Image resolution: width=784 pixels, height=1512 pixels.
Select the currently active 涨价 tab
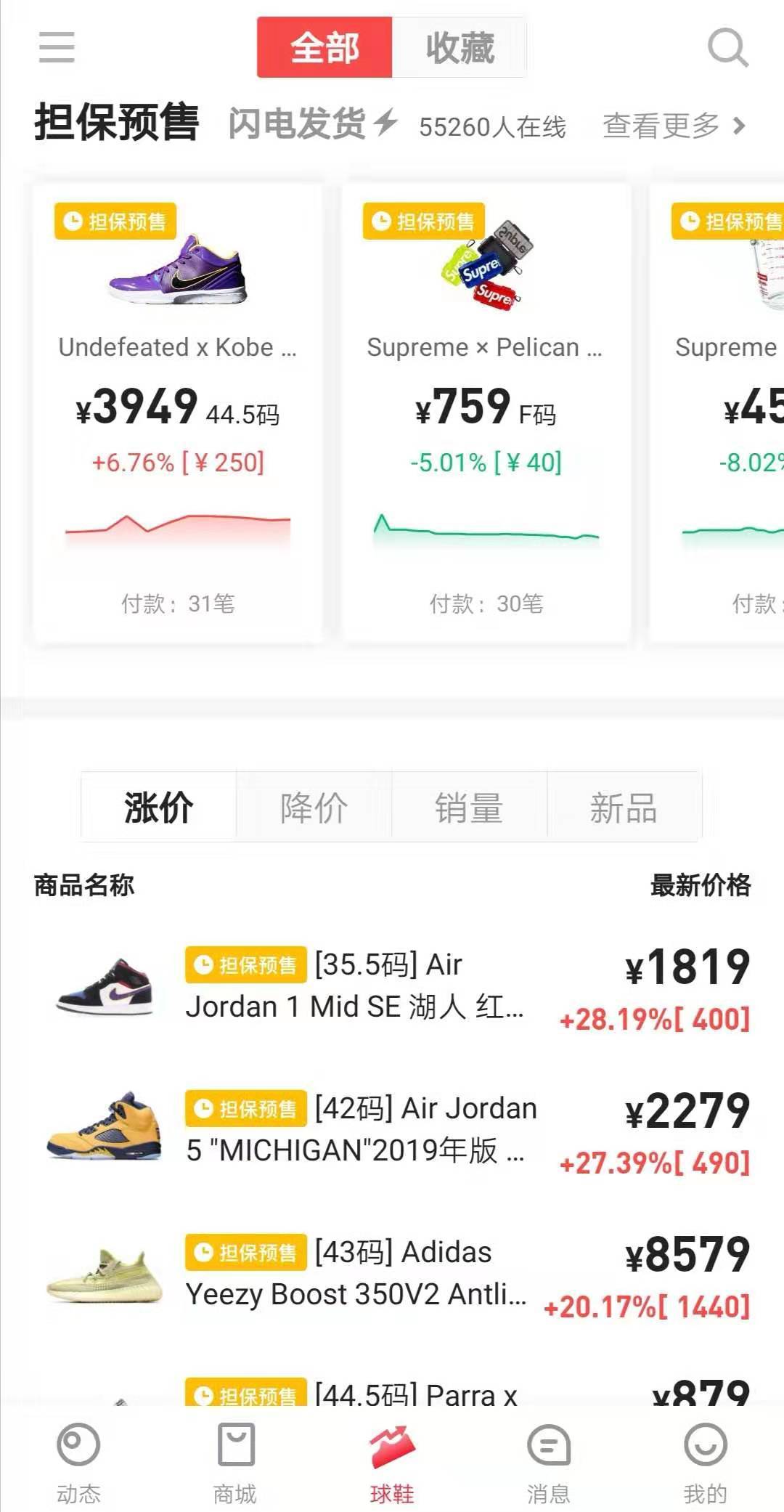point(158,806)
